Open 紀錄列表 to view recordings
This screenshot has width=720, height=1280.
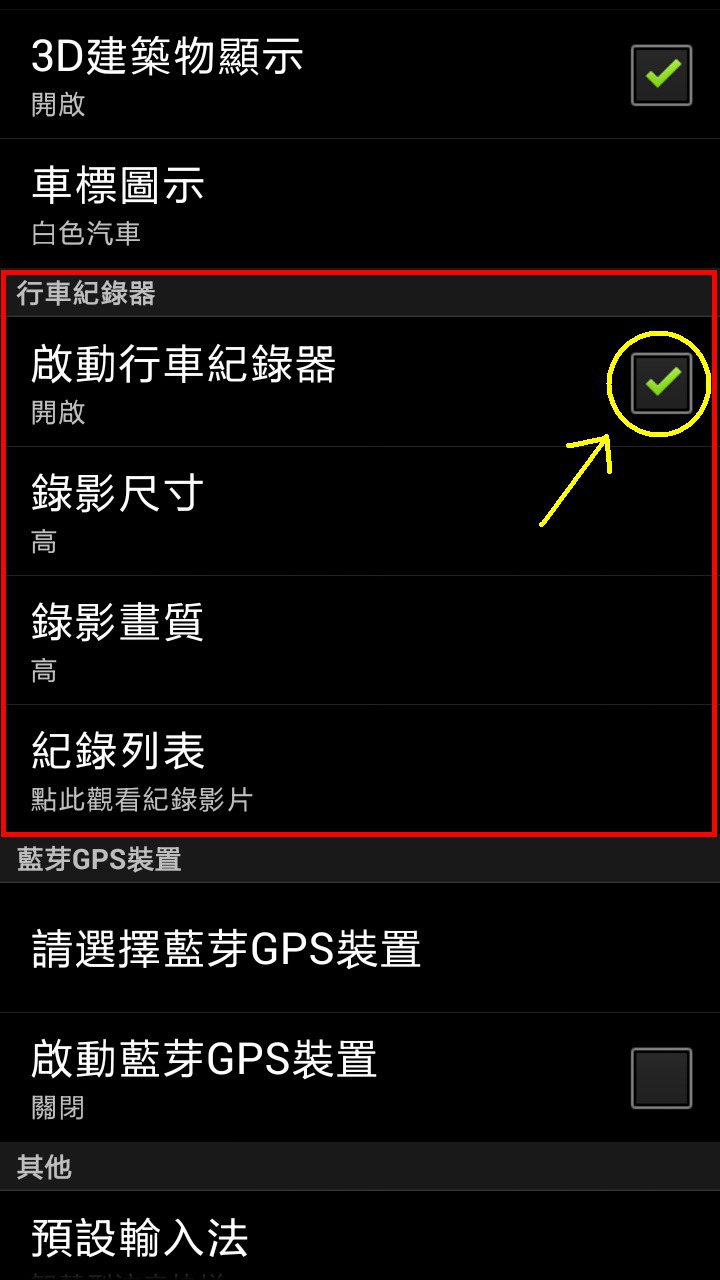360,770
